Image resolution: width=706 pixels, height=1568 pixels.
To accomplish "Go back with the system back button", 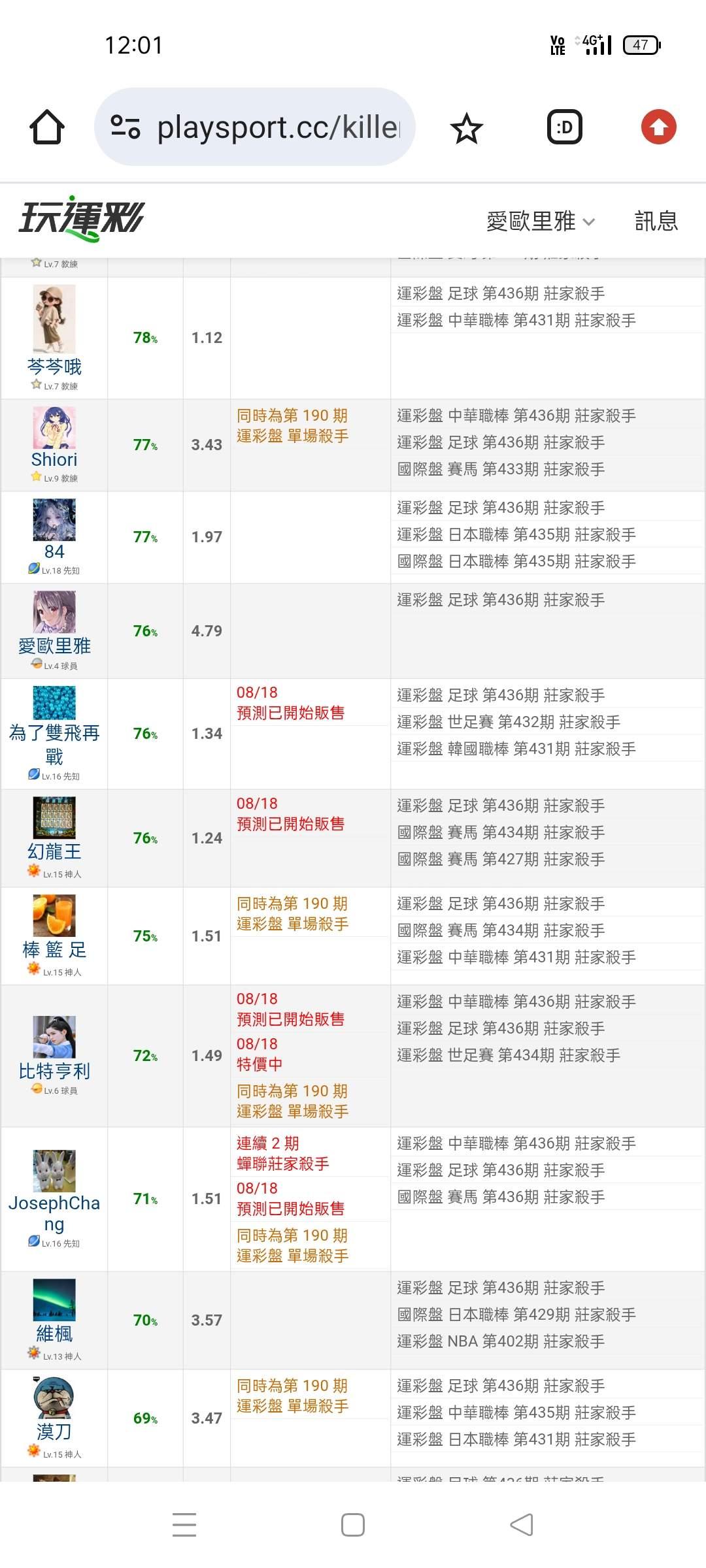I will click(522, 1525).
